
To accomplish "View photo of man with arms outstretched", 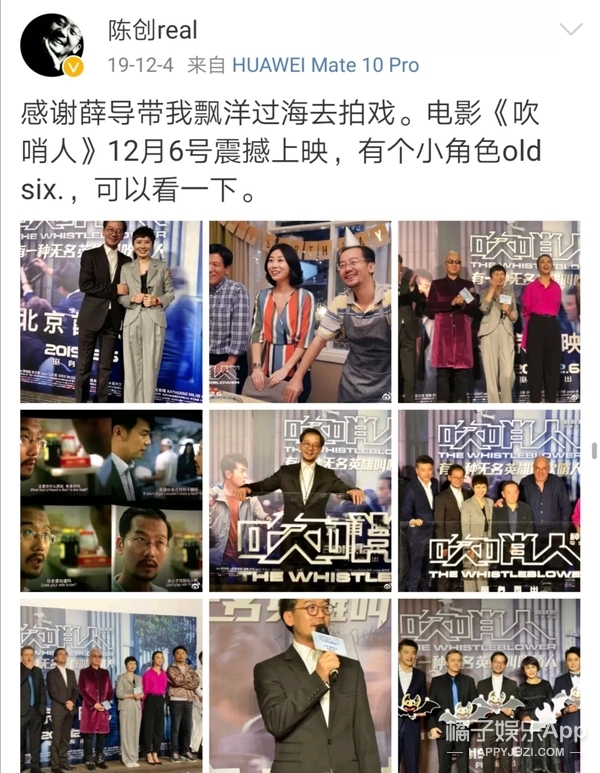I will click(x=299, y=500).
